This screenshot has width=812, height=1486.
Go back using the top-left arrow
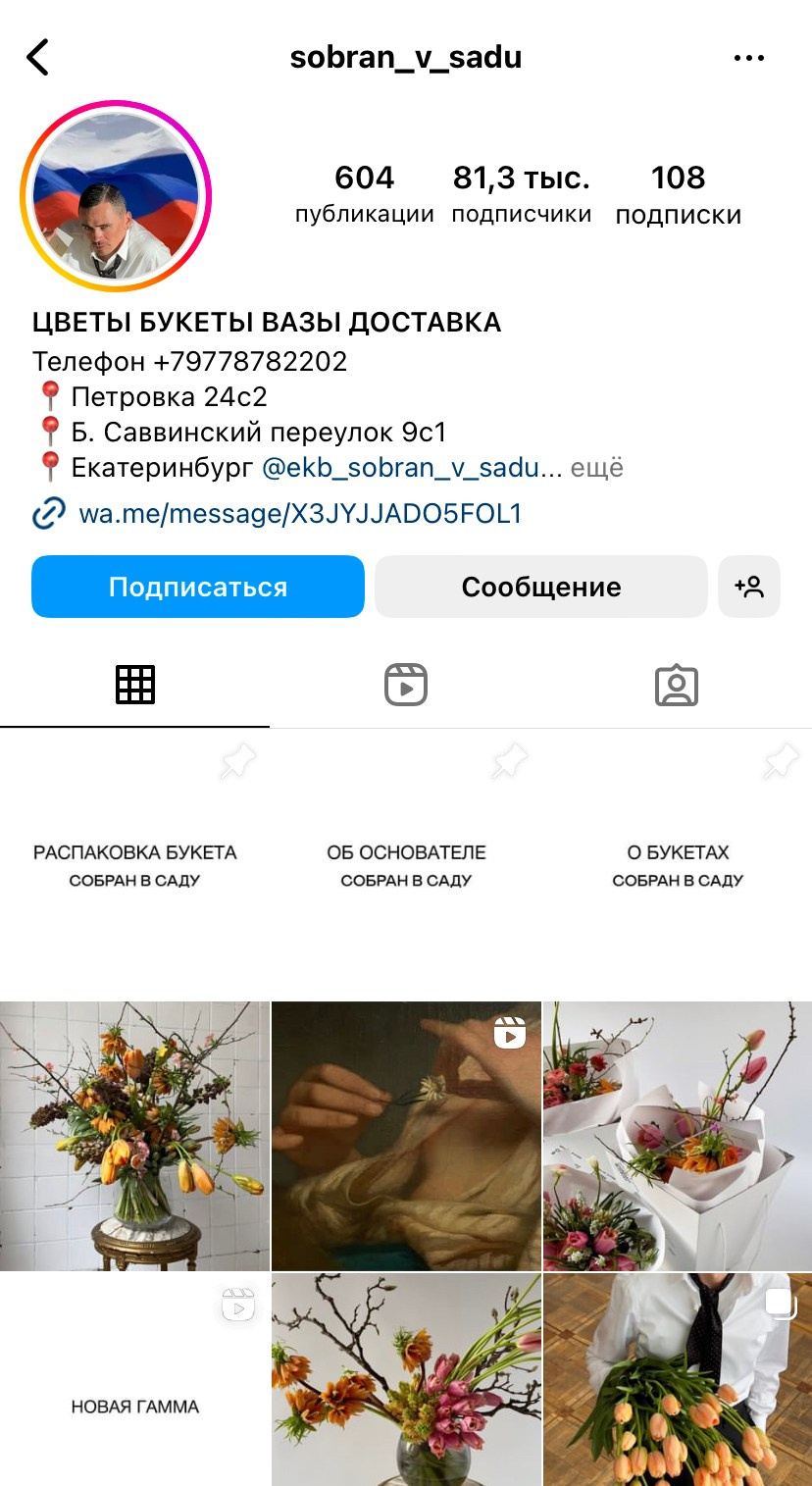(38, 58)
